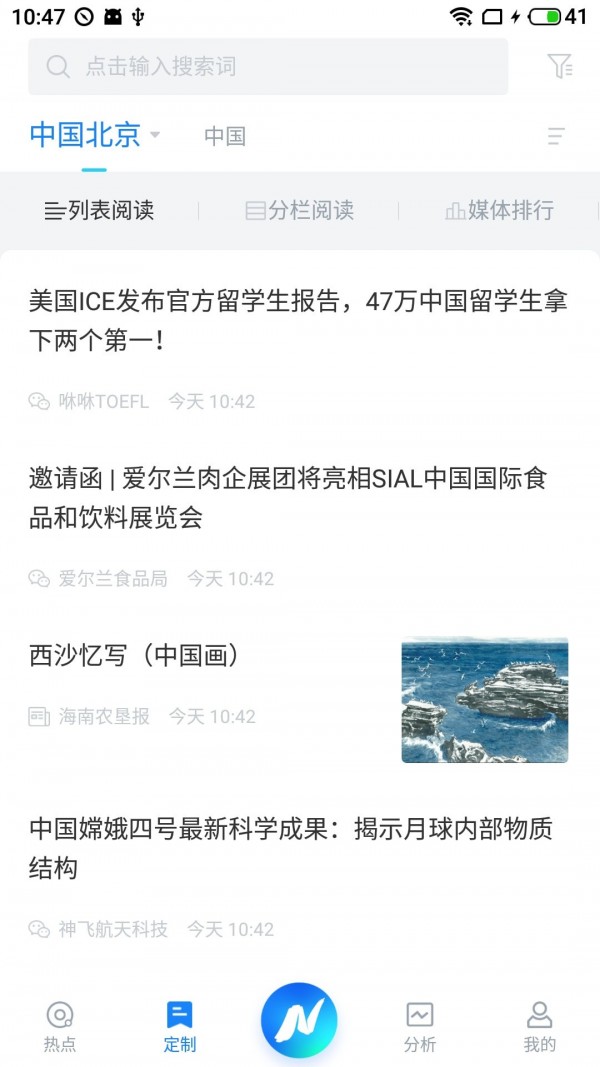600x1067 pixels.
Task: View the 中国嫦娥四号 science results article
Action: (290, 848)
